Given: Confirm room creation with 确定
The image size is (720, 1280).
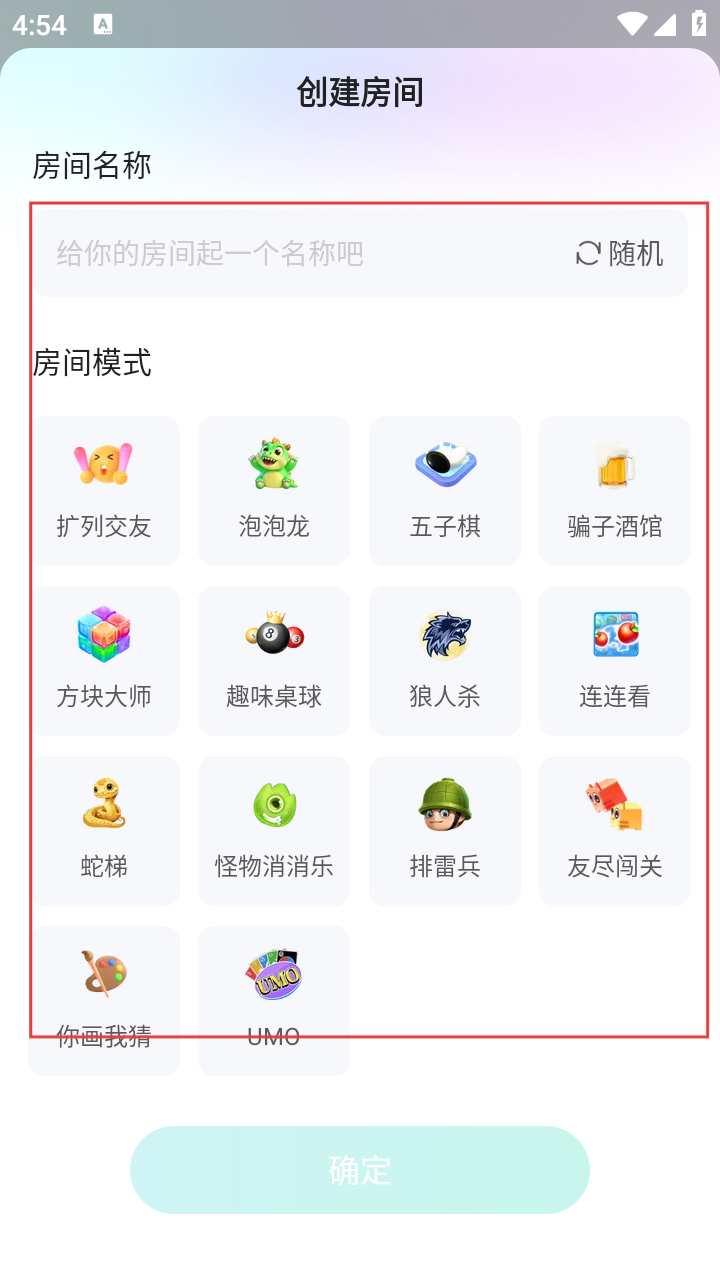Looking at the screenshot, I should click(x=360, y=1170).
